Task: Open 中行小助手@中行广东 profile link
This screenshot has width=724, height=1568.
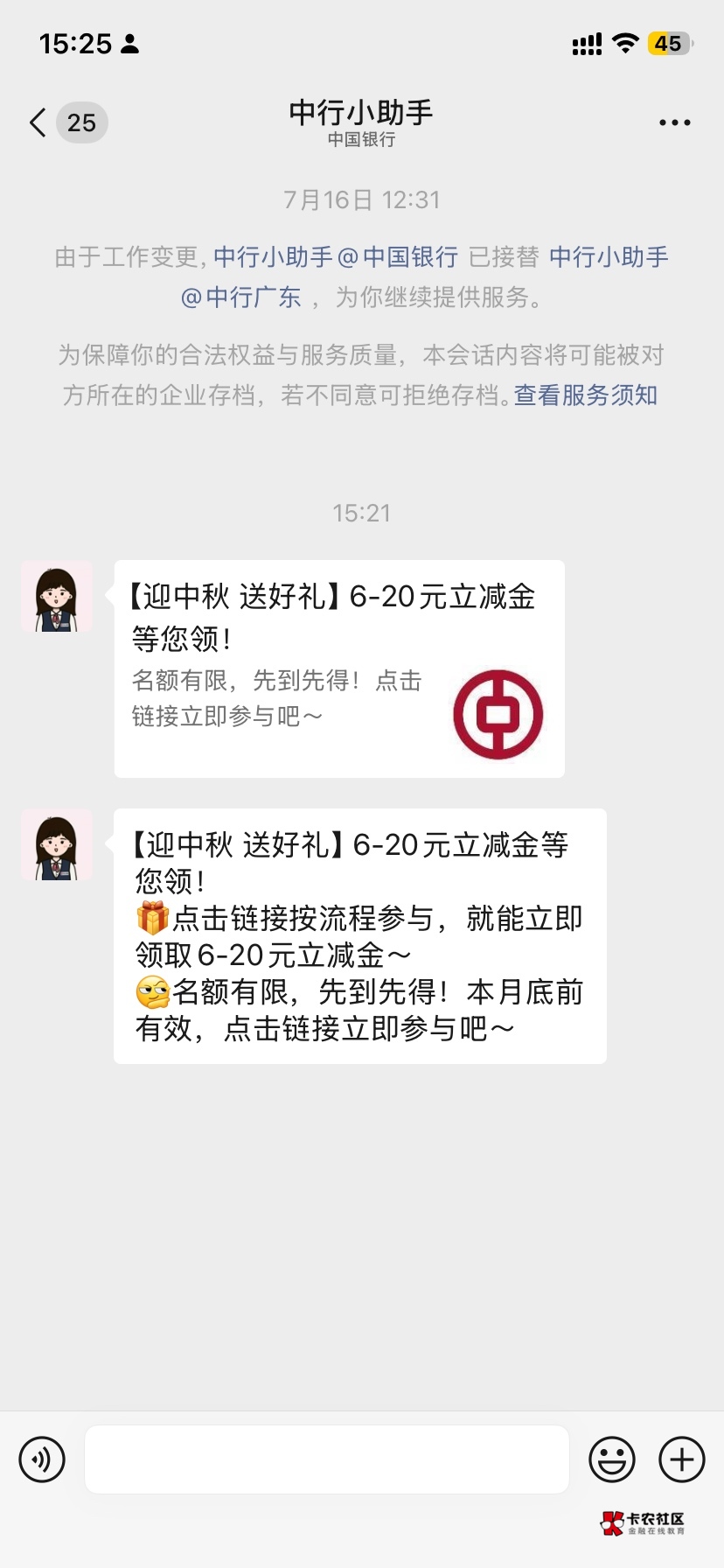Action: [425, 277]
